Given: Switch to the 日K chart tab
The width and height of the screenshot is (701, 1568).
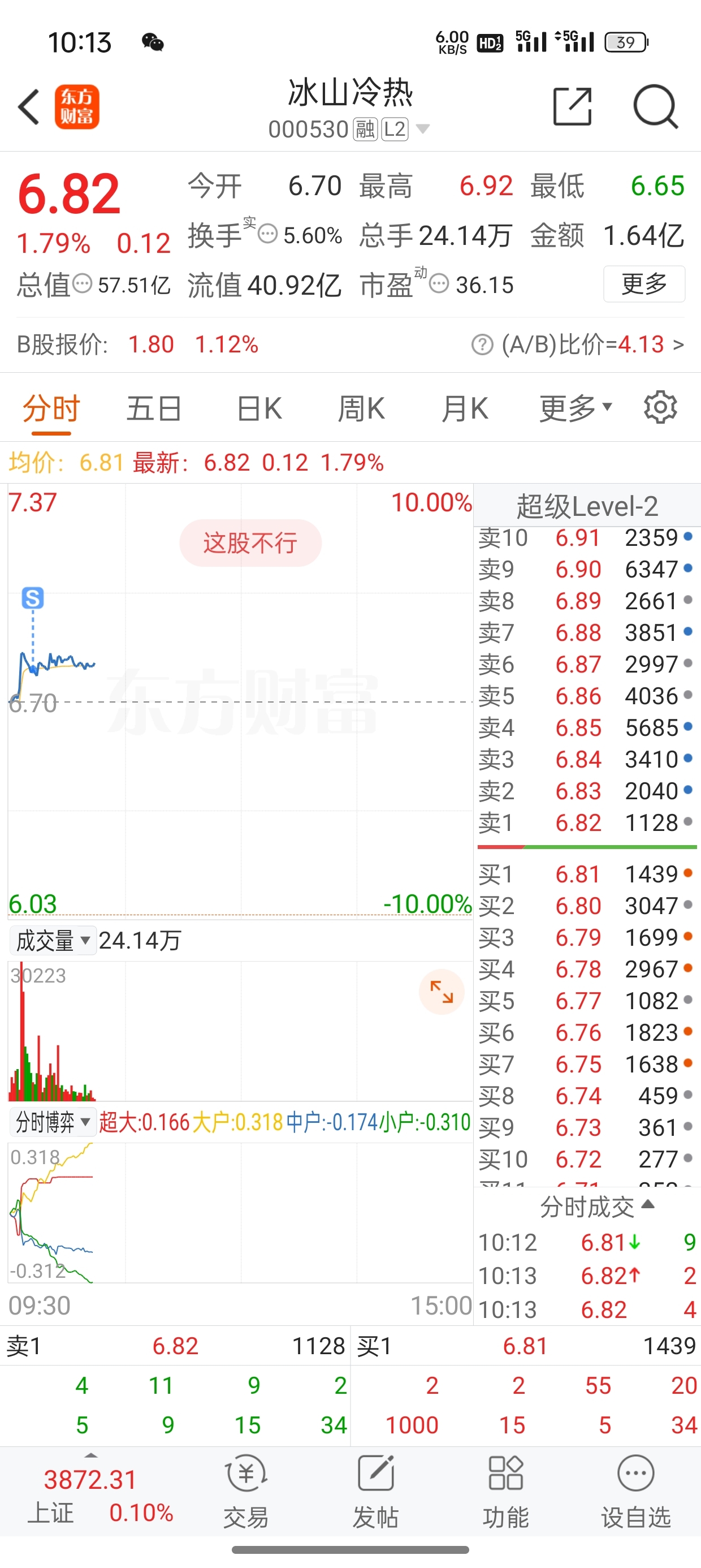Looking at the screenshot, I should pyautogui.click(x=259, y=408).
